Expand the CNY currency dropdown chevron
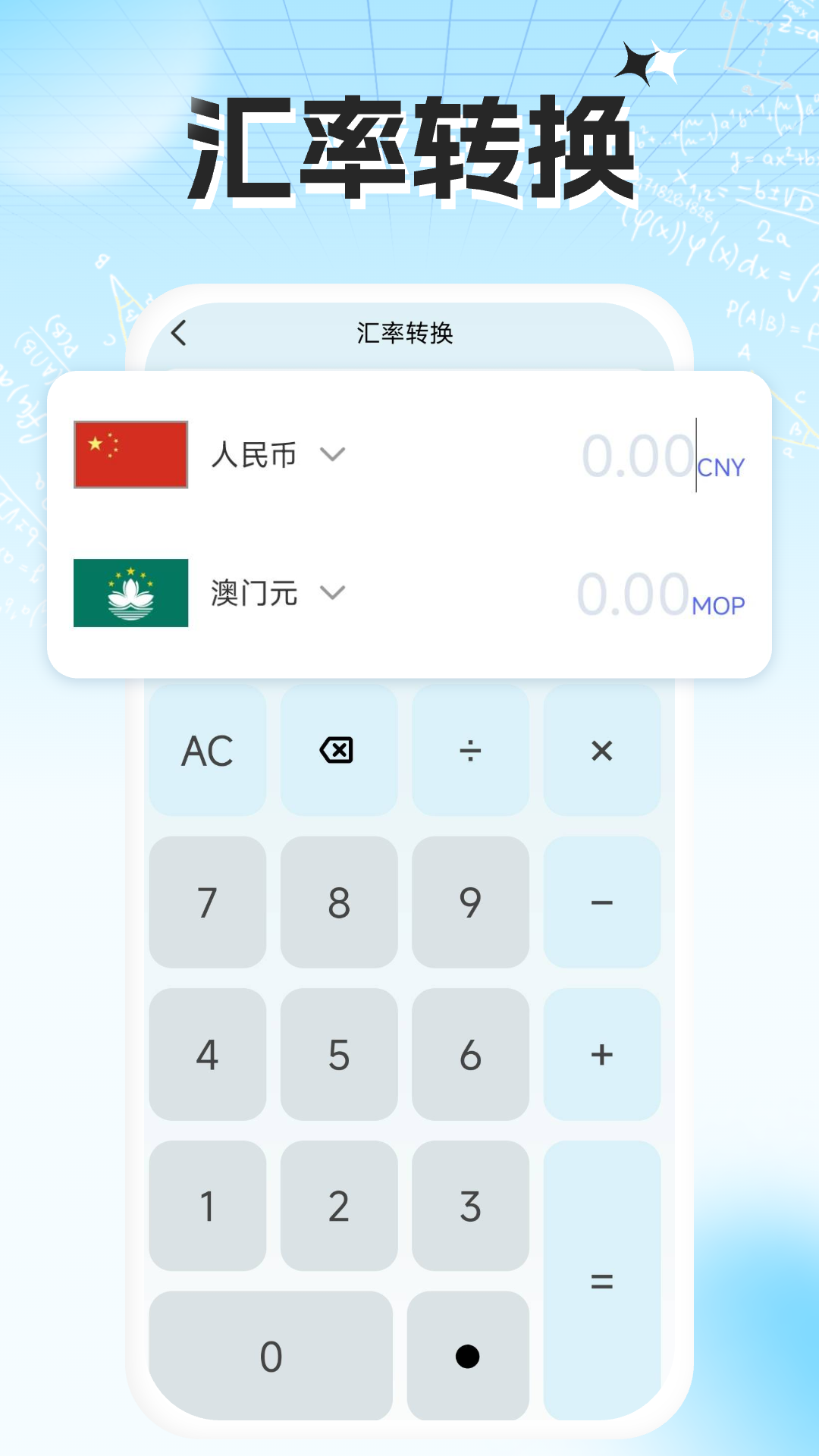Viewport: 819px width, 1456px height. click(x=334, y=455)
